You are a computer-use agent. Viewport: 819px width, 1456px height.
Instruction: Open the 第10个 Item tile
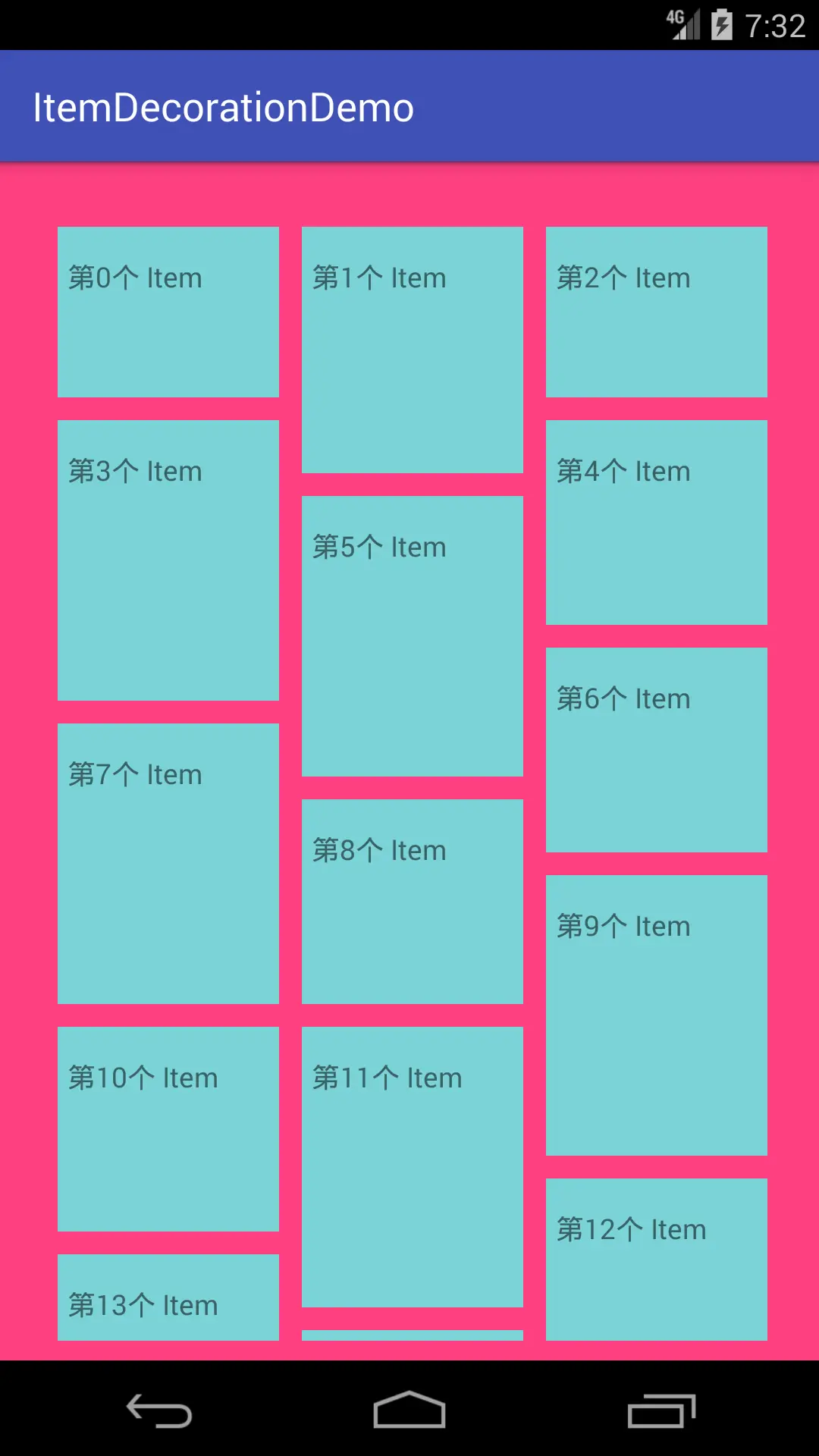coord(168,1129)
